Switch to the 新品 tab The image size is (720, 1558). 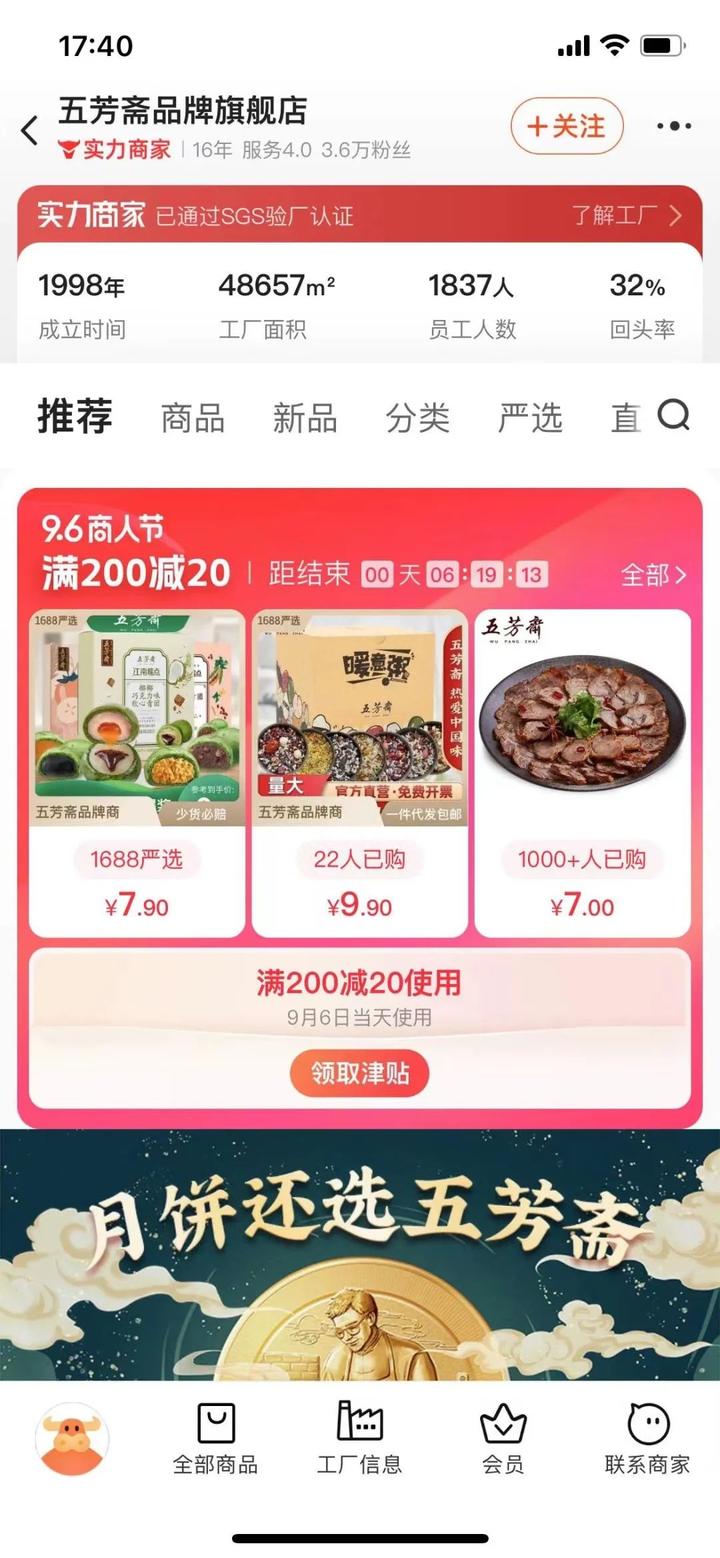(305, 418)
